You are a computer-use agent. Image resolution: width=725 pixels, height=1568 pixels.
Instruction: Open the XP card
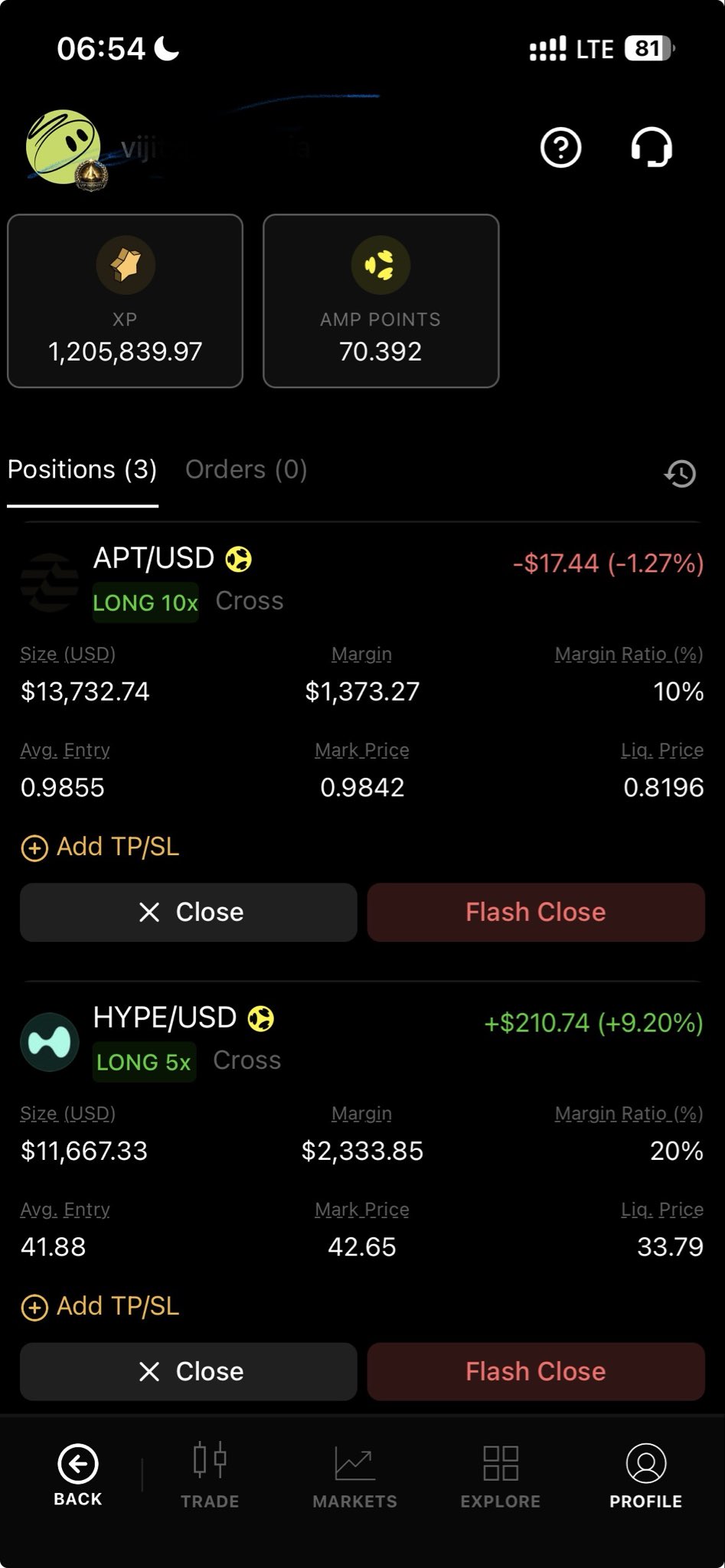point(126,301)
